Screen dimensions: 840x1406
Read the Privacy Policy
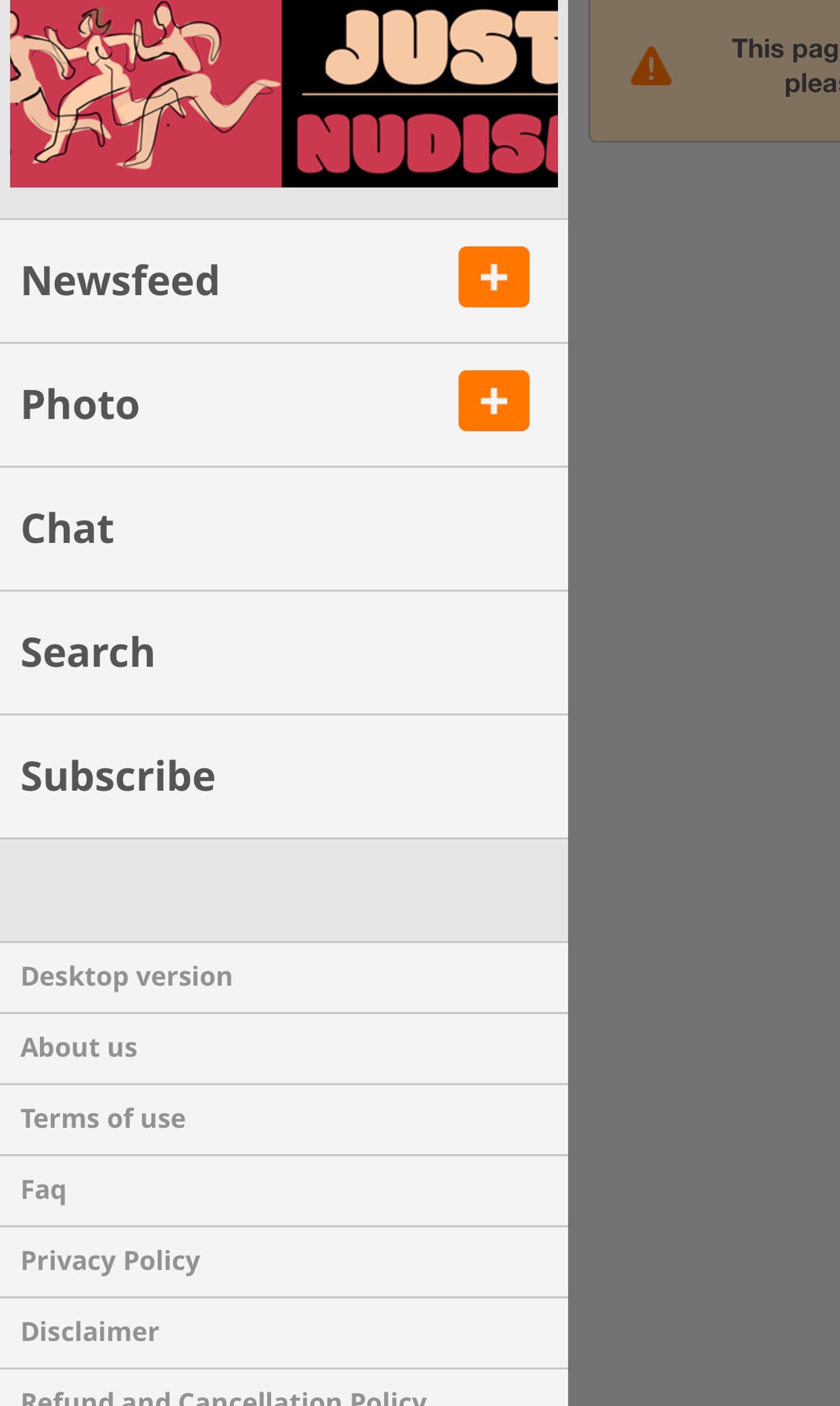[x=110, y=1261]
